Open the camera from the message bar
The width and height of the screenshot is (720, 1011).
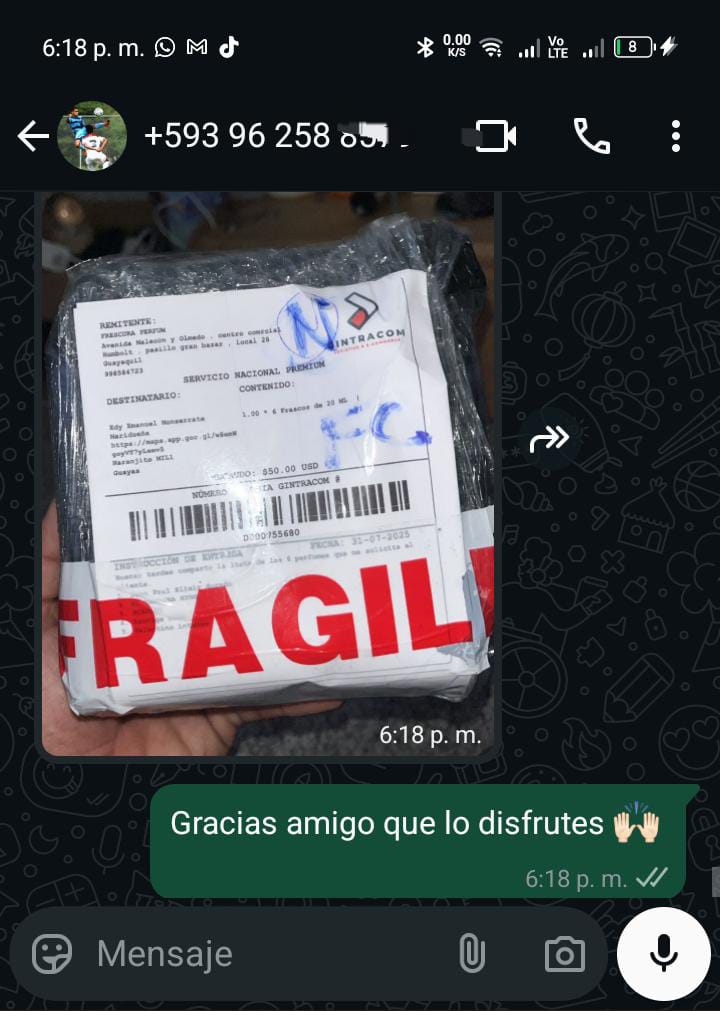tap(564, 954)
